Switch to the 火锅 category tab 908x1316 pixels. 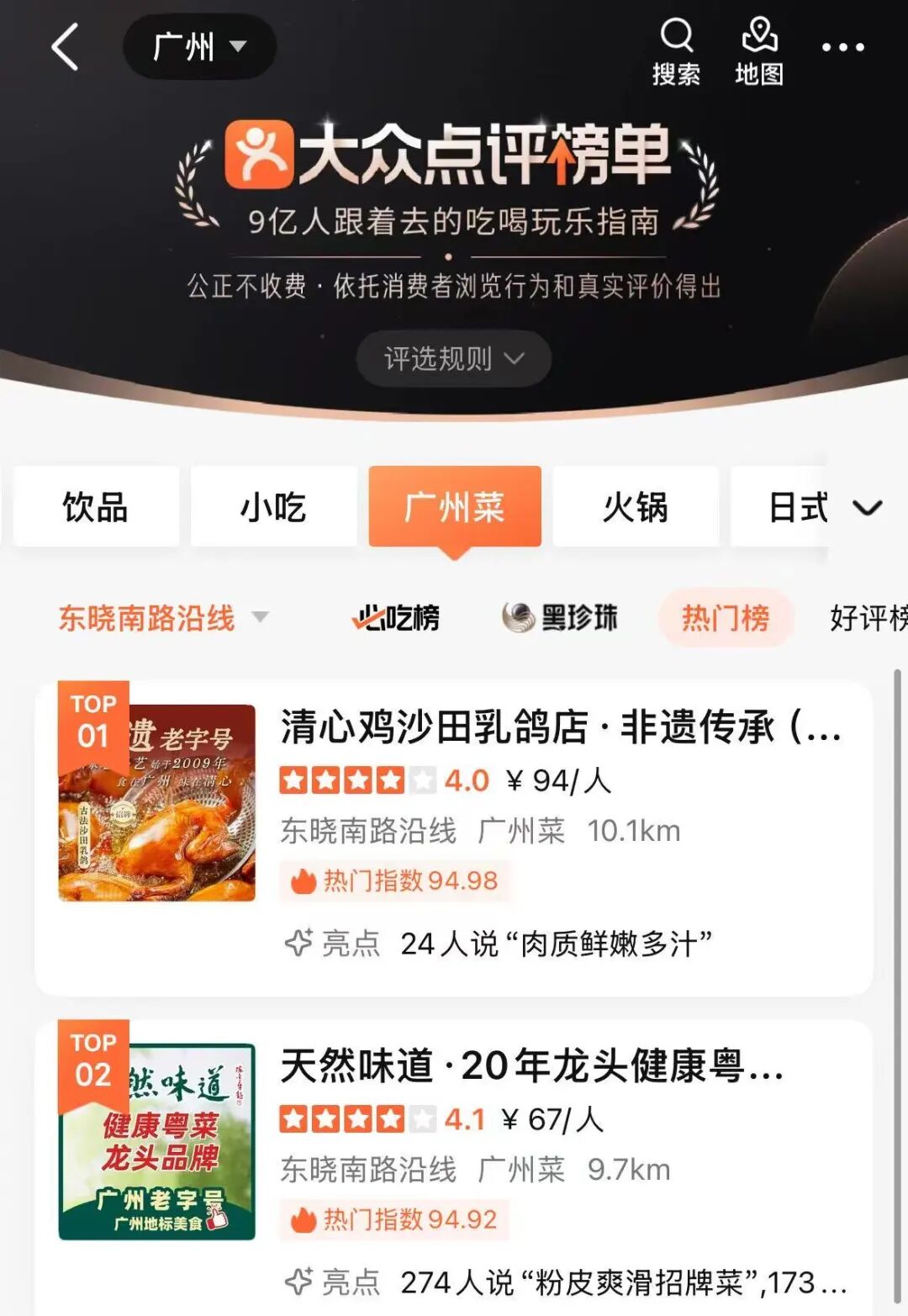pos(636,507)
